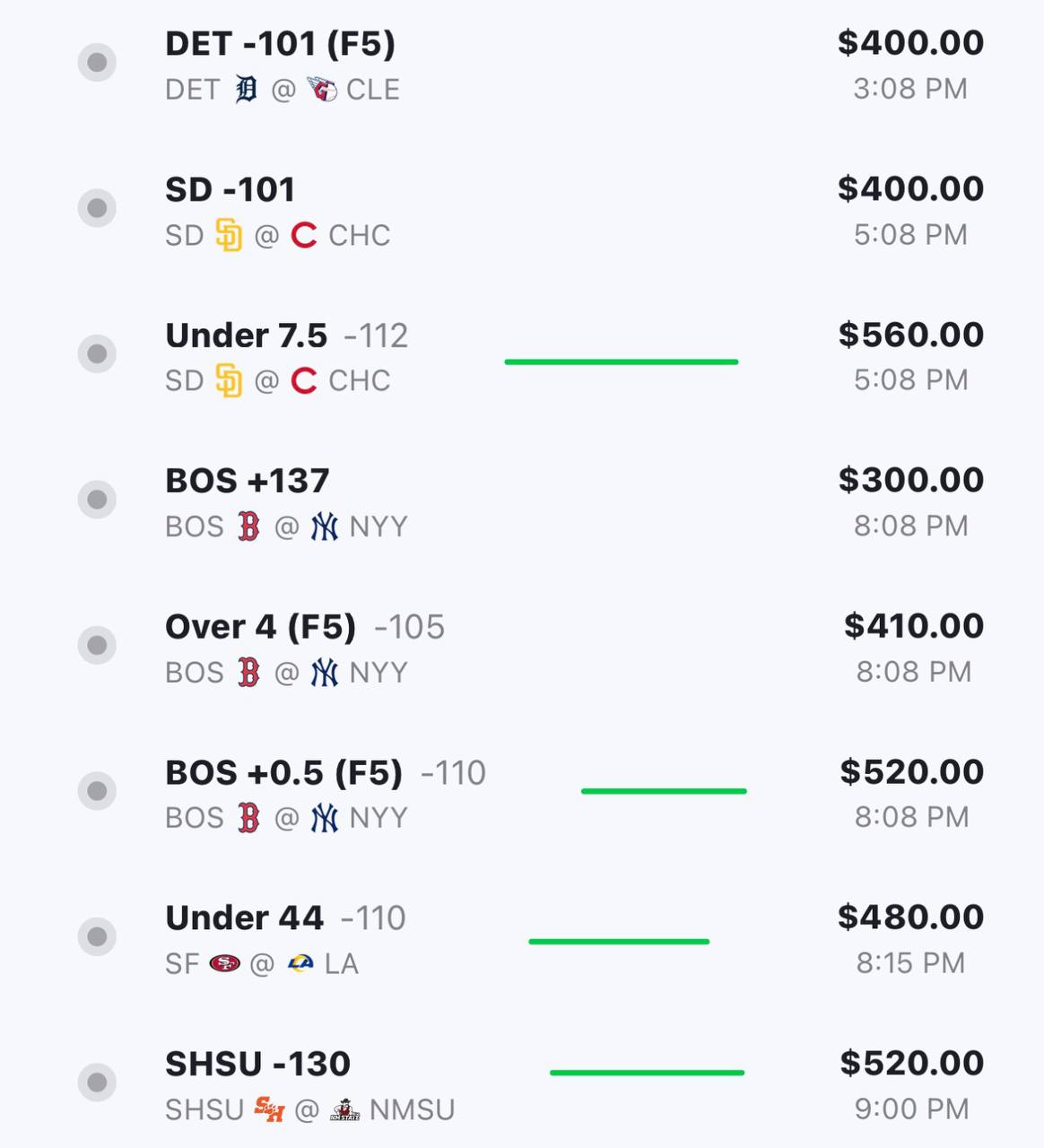Open the BOS +137 bet
The width and height of the screenshot is (1044, 1148).
pos(248,482)
